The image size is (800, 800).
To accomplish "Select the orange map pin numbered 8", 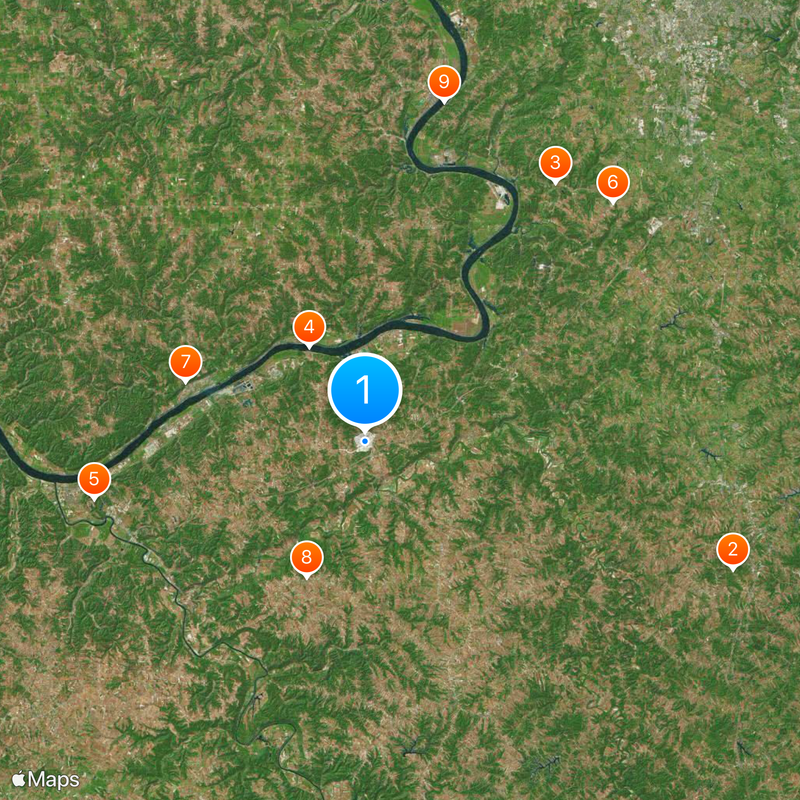I will [306, 558].
